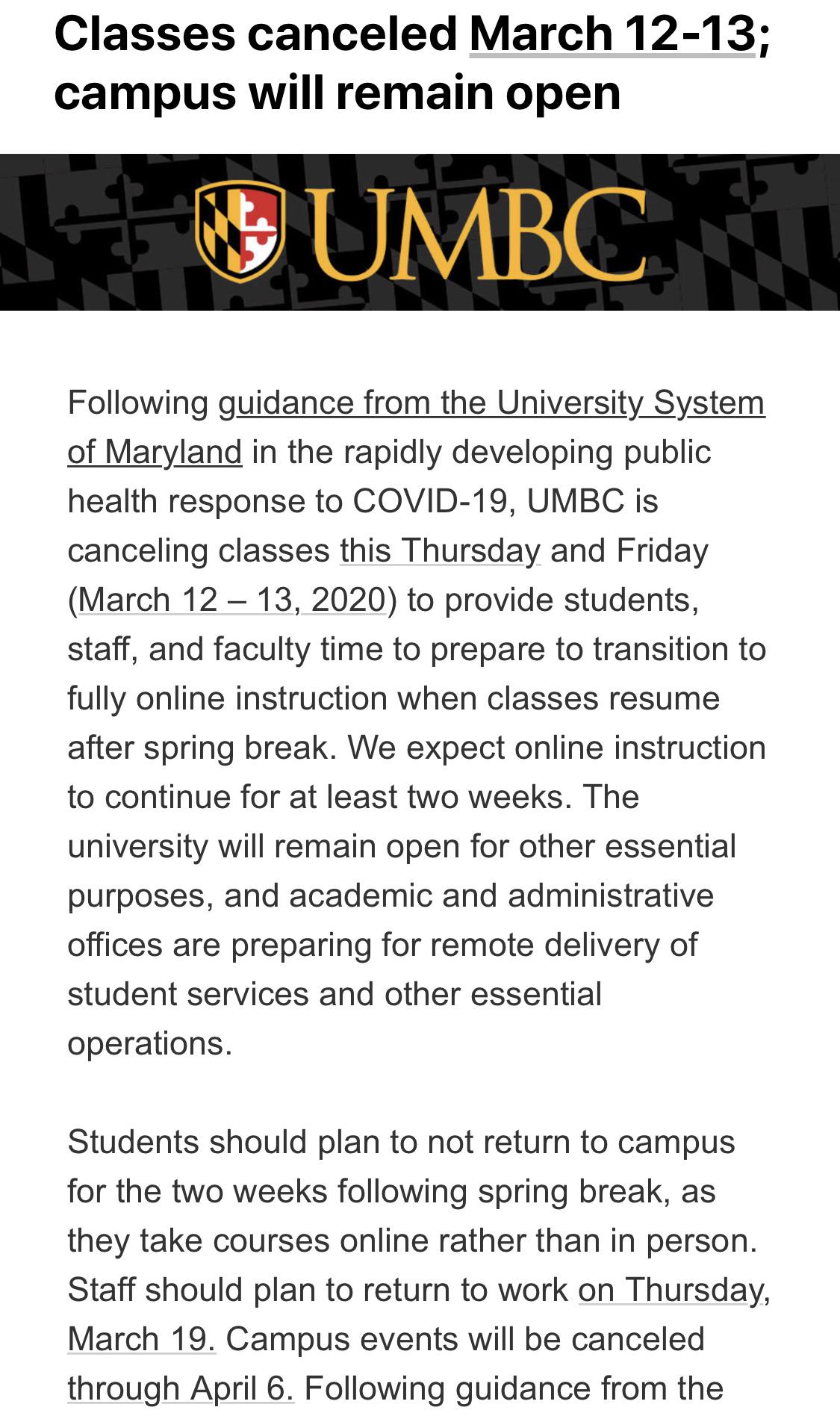Open the 'March 12 – 13, 2020' date link
This screenshot has width=840, height=1416.
point(231,600)
